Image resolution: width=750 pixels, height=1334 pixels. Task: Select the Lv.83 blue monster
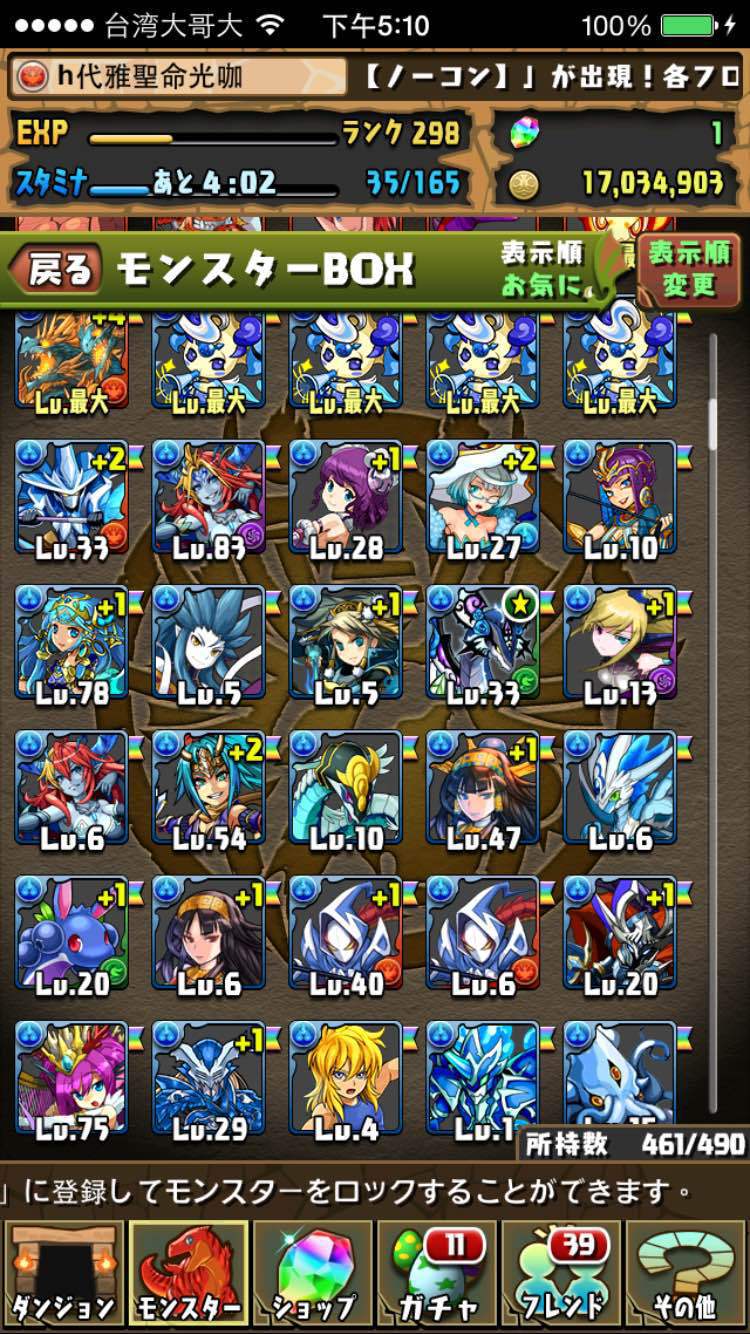209,499
